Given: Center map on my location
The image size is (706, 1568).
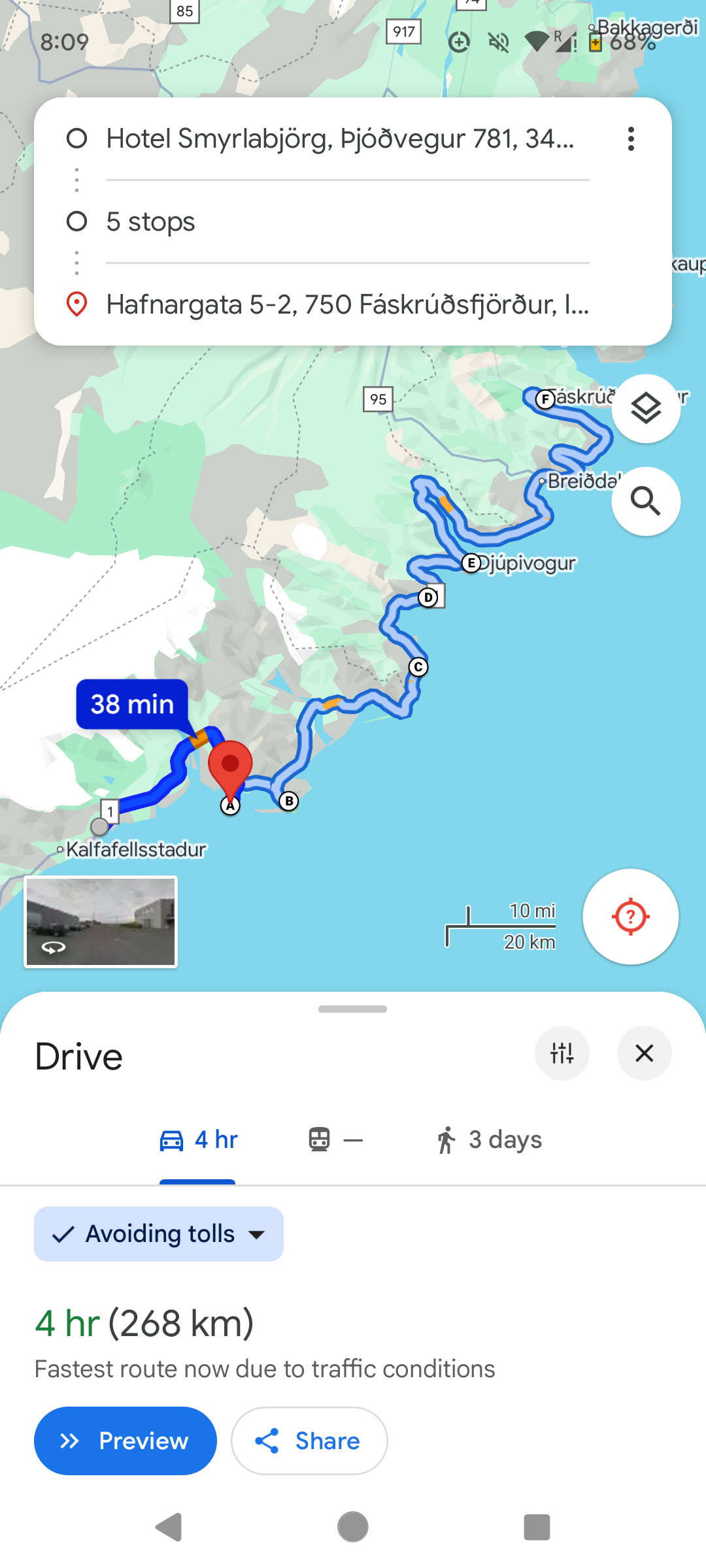Looking at the screenshot, I should point(630,917).
